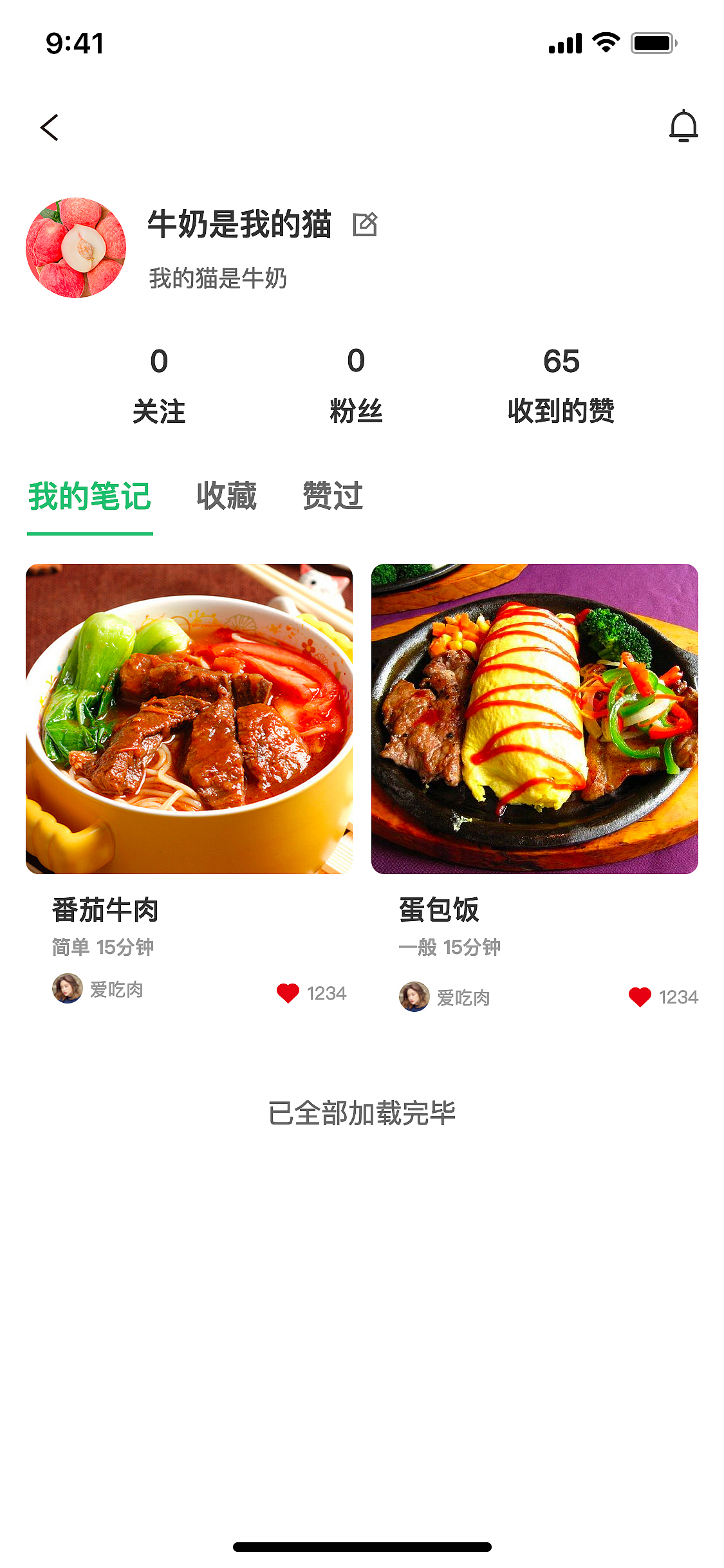The image size is (724, 1568).
Task: Open the 关注 following count
Action: [158, 386]
